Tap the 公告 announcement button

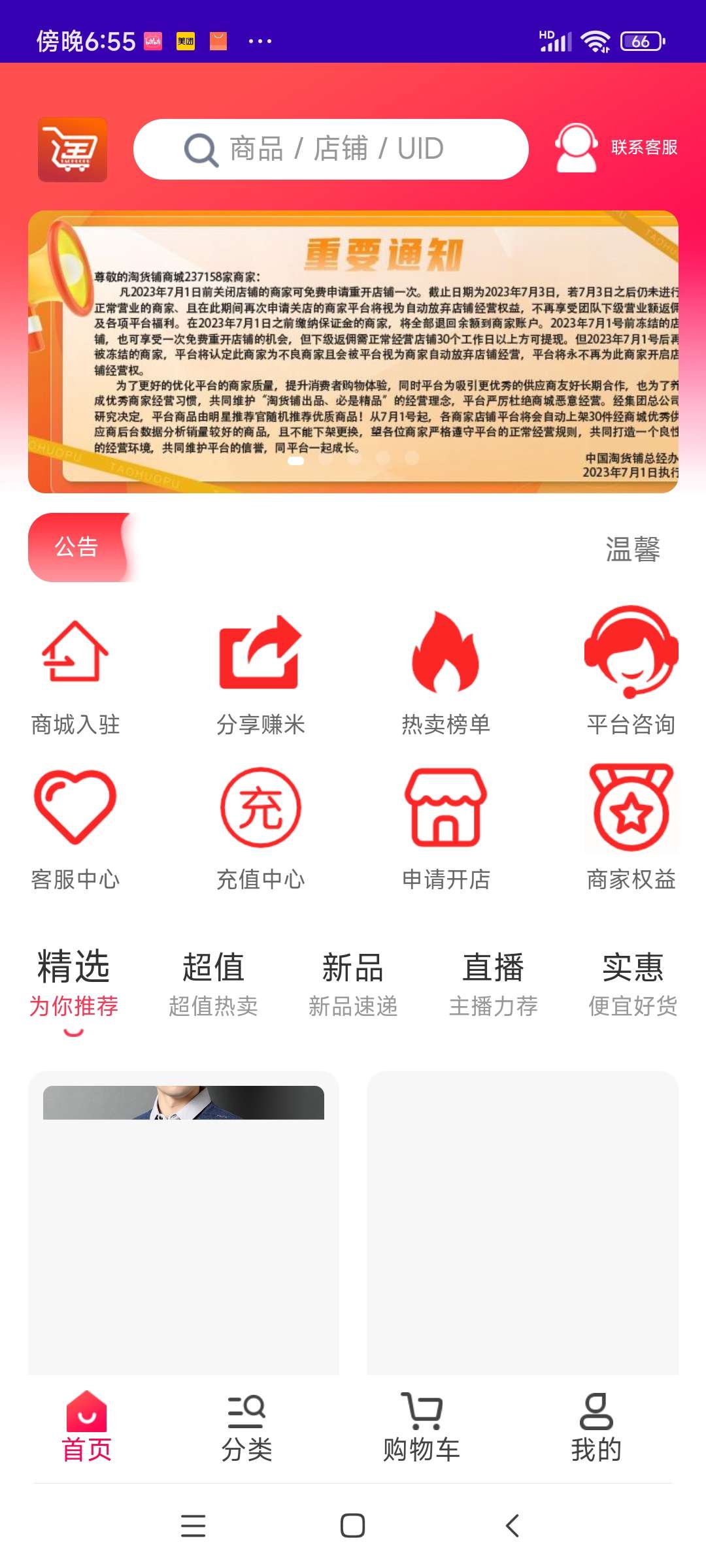77,547
